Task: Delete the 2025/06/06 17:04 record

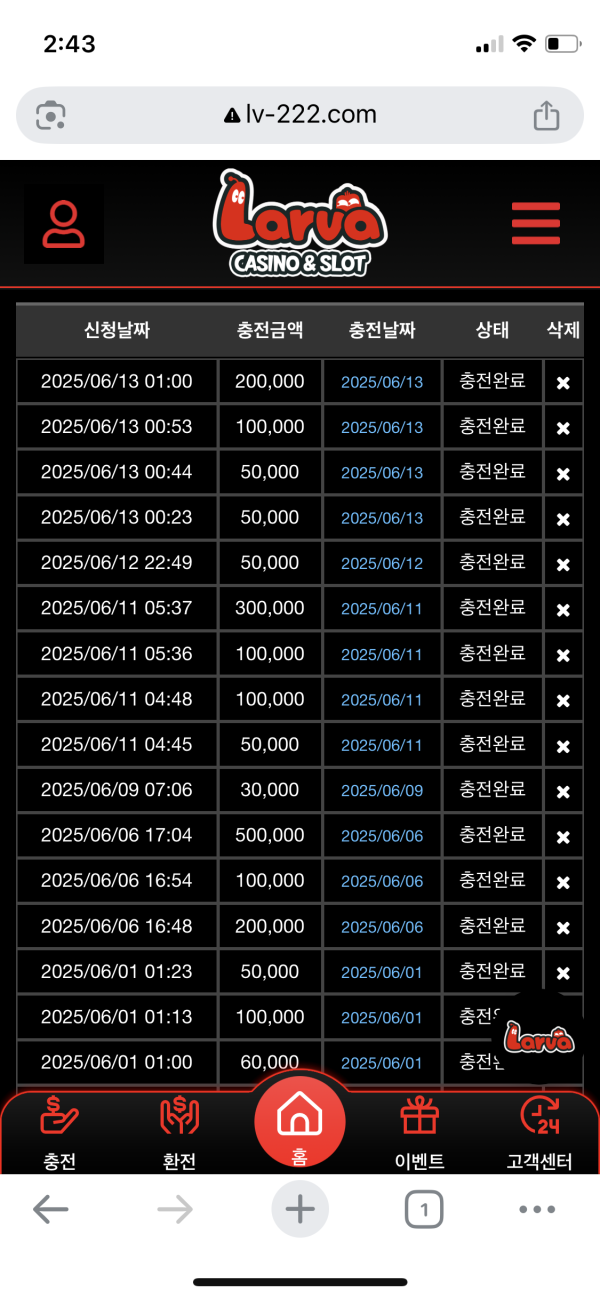Action: (563, 837)
